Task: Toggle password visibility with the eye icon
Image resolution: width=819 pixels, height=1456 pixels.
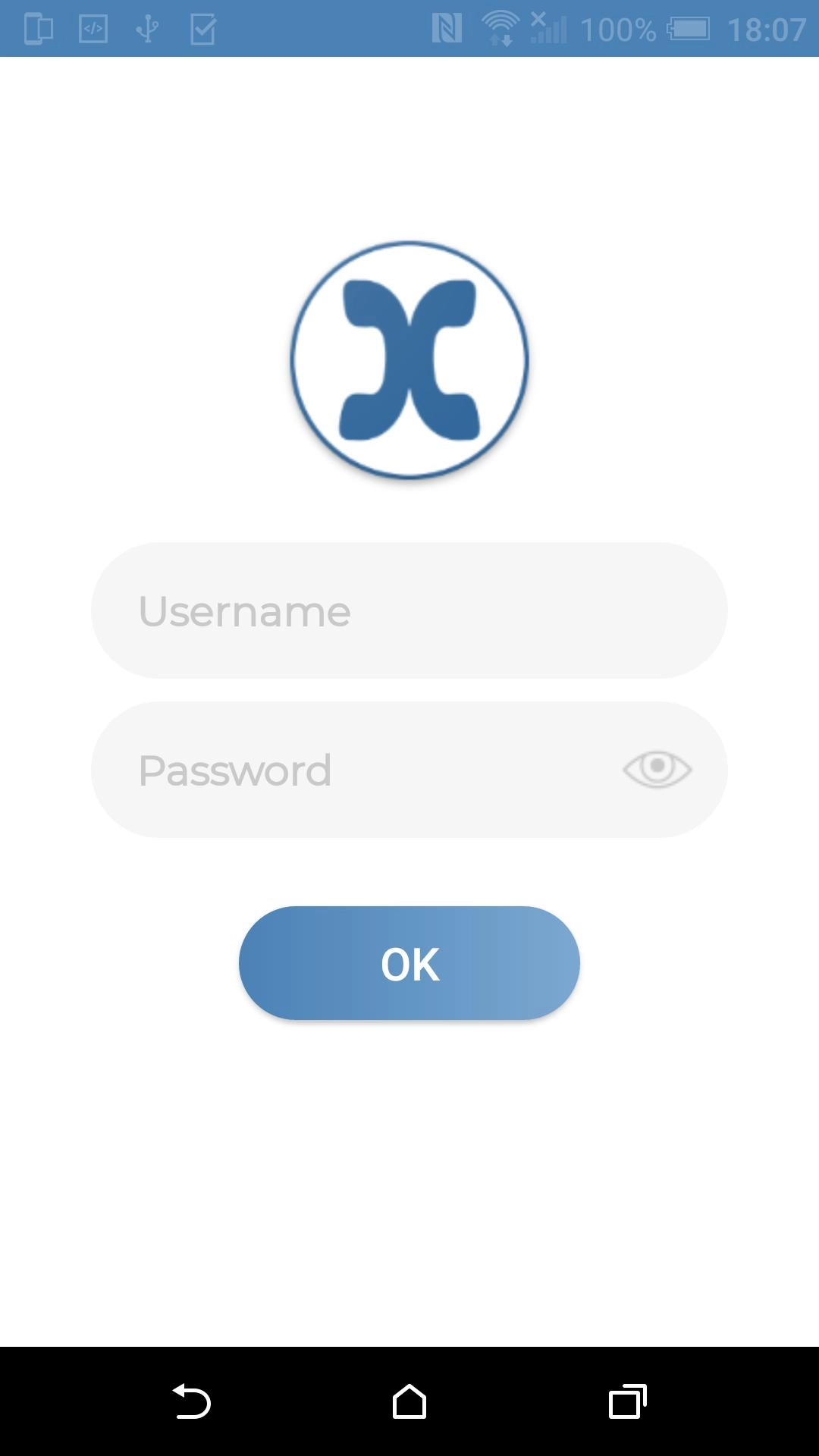Action: point(657,769)
